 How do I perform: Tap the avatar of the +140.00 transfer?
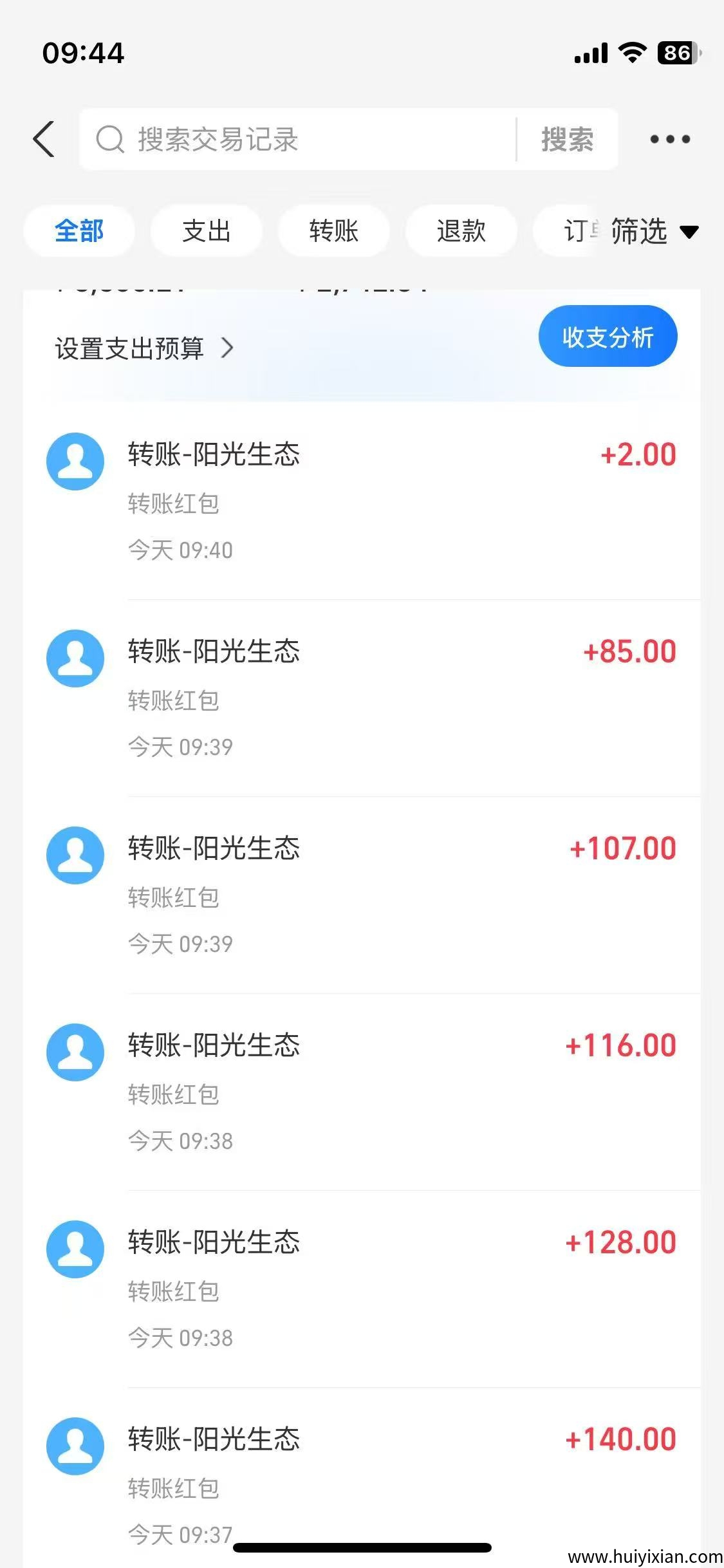click(75, 1445)
